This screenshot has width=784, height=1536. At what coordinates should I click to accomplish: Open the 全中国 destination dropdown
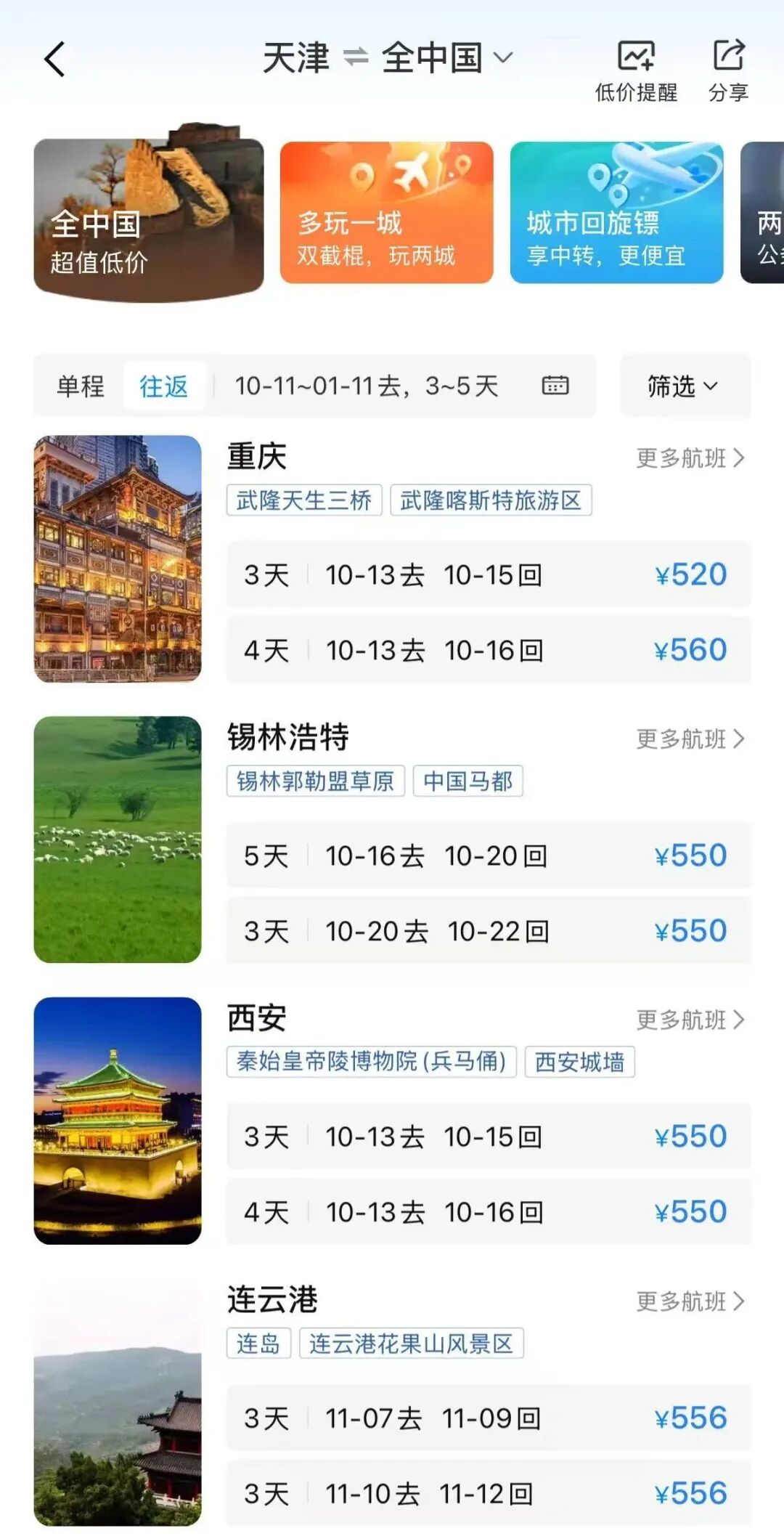(x=446, y=57)
